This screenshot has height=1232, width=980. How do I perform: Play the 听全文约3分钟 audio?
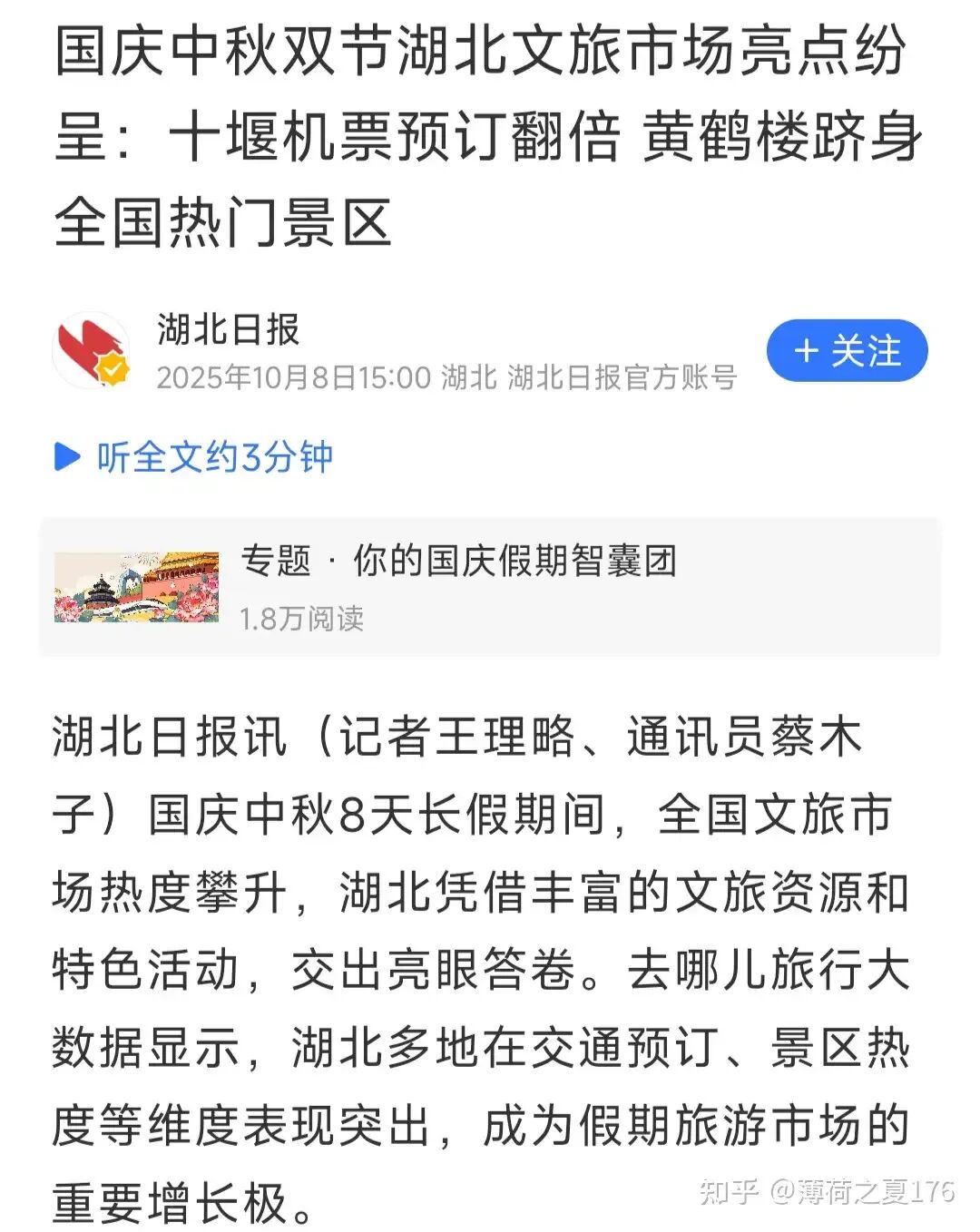point(194,457)
